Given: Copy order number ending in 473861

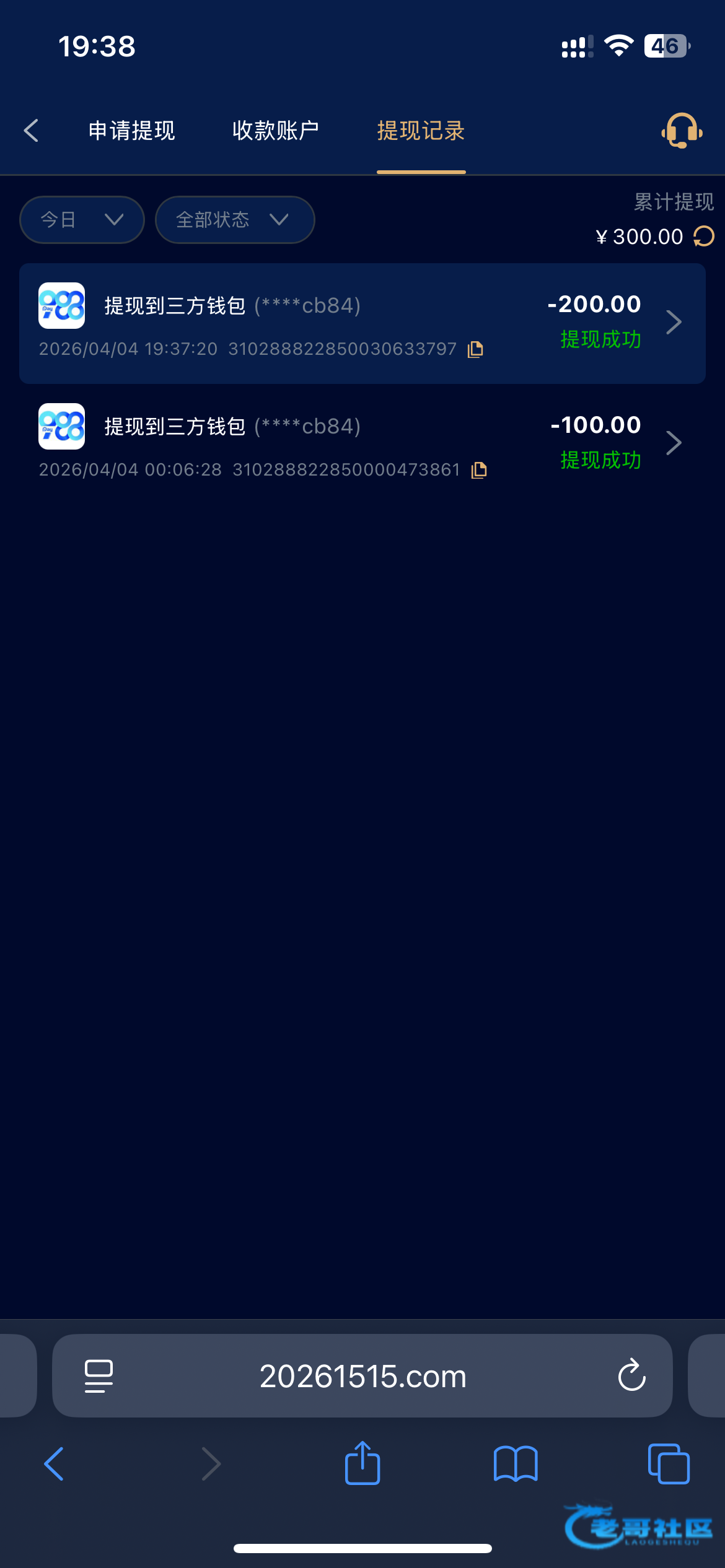Looking at the screenshot, I should 479,470.
